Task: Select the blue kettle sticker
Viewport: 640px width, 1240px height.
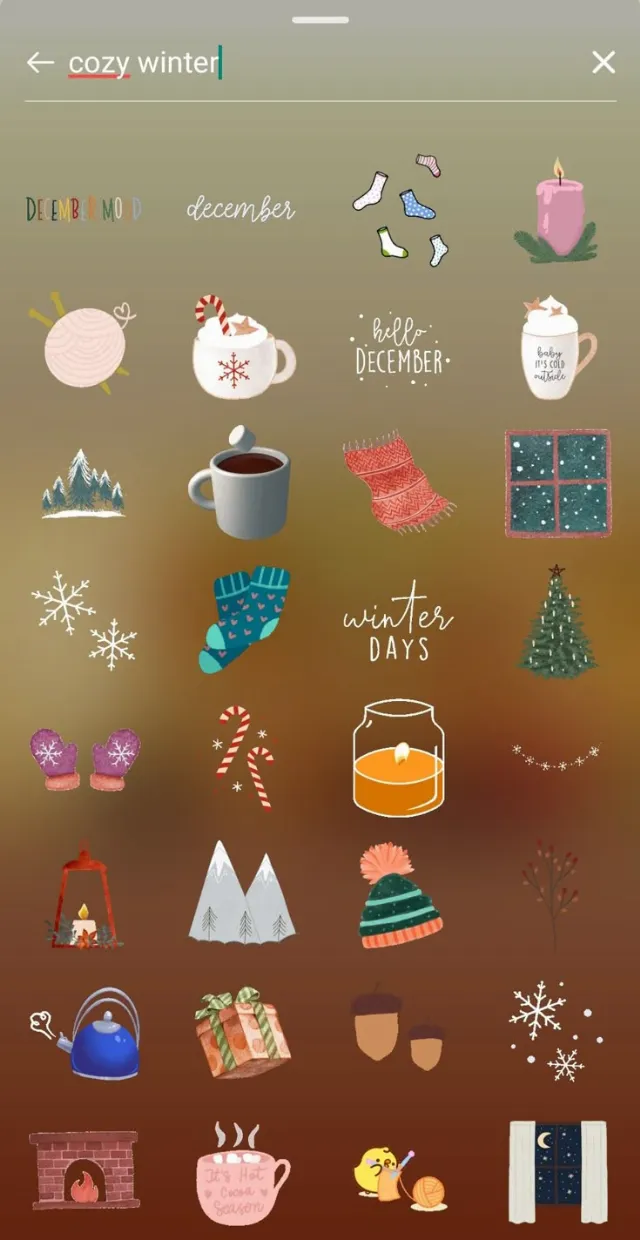Action: click(86, 1033)
